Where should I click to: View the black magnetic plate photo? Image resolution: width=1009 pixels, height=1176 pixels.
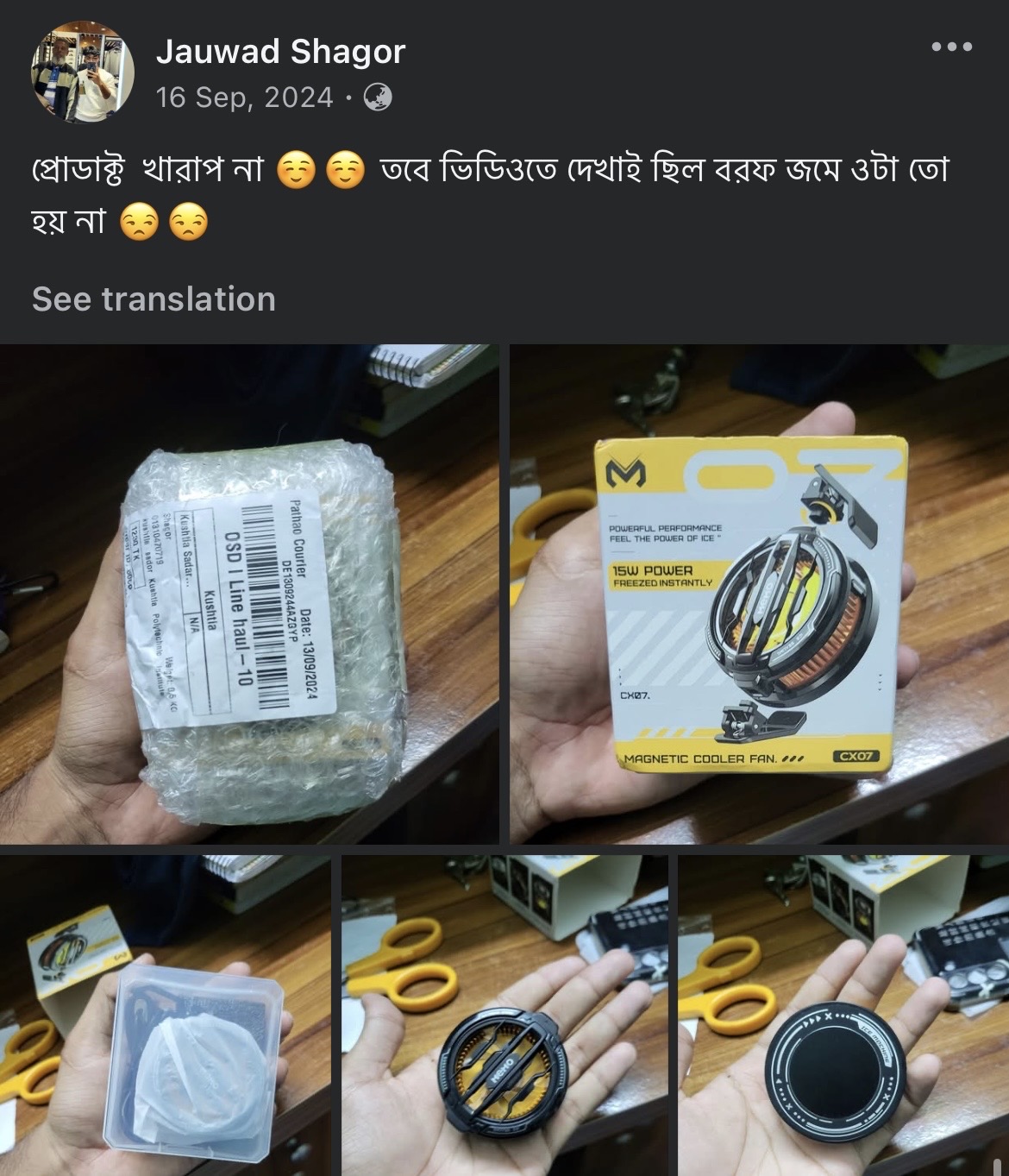843,1015
